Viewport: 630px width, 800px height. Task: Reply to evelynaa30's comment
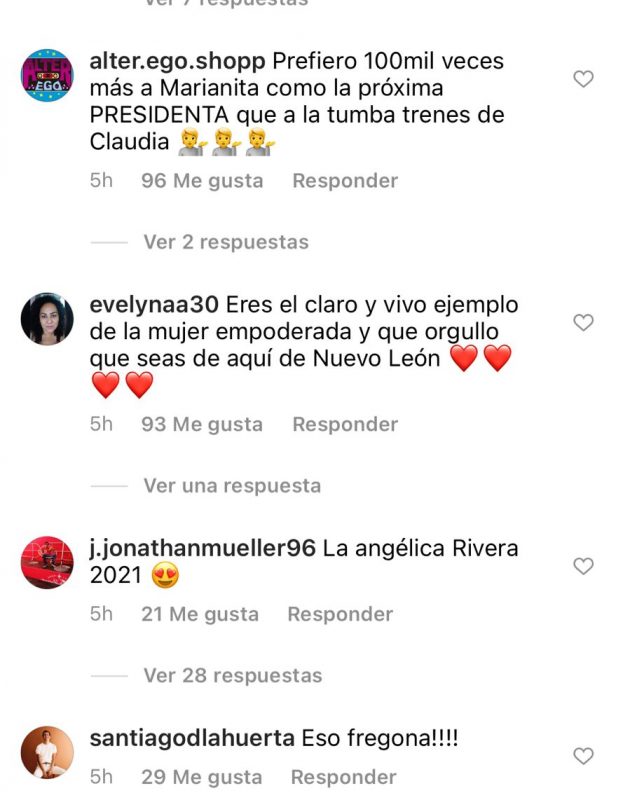pyautogui.click(x=344, y=424)
